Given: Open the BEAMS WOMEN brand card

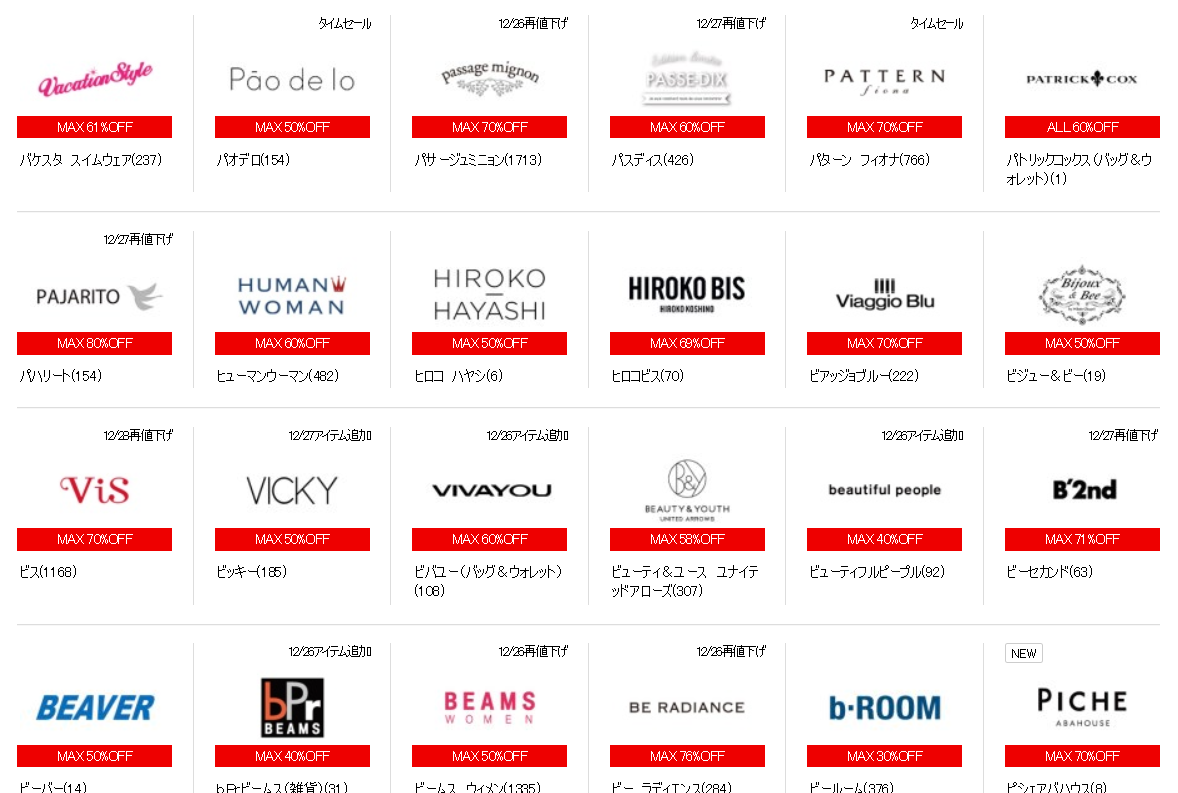Looking at the screenshot, I should click(489, 708).
